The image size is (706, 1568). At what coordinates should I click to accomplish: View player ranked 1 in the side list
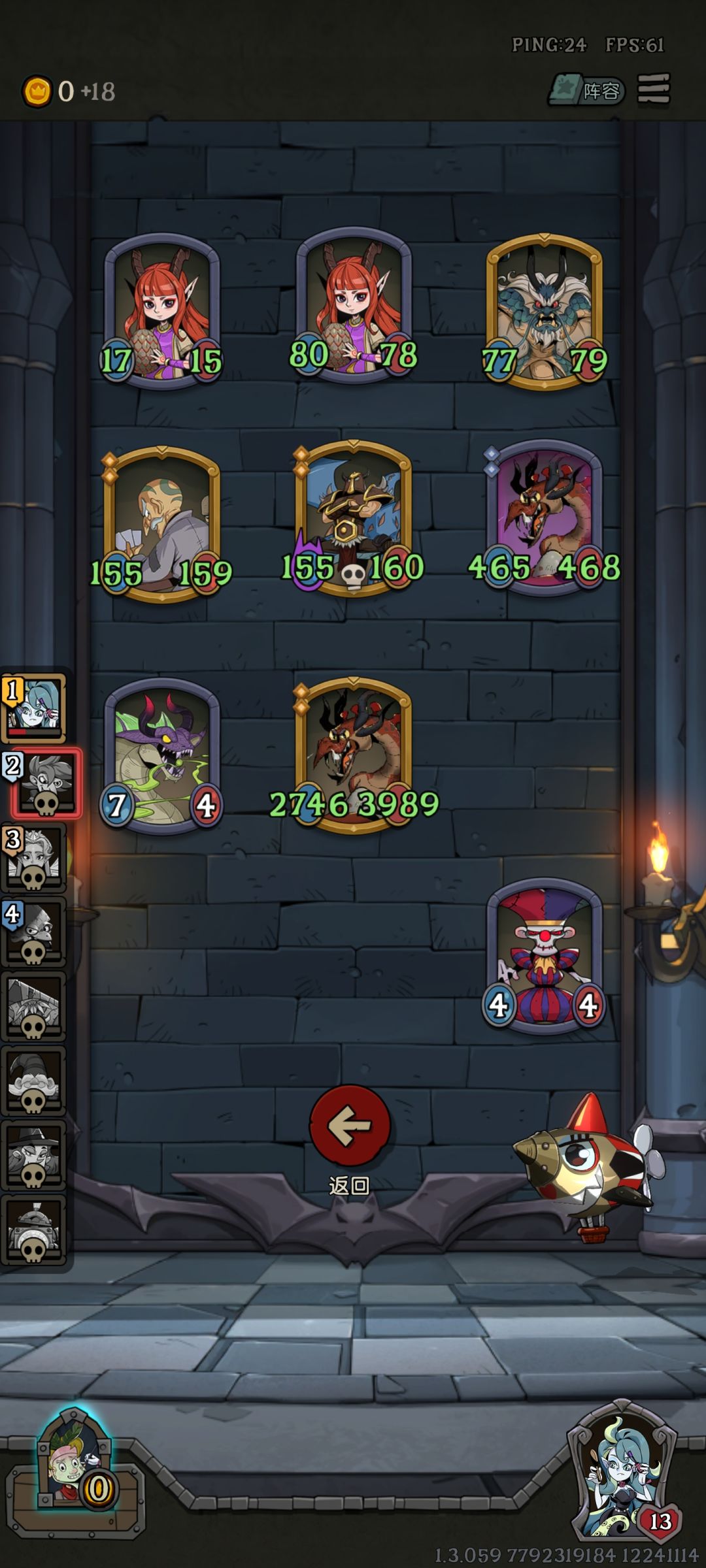(x=34, y=709)
